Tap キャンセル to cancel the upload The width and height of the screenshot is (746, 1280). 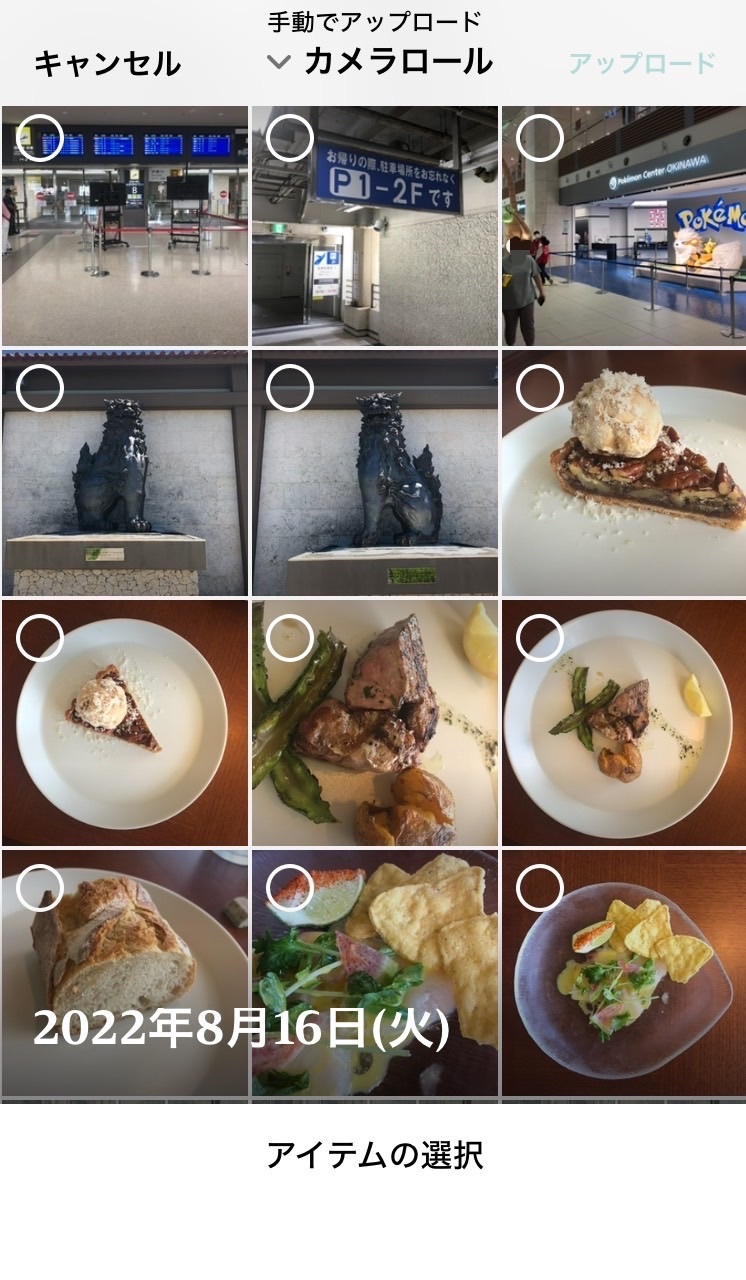(107, 64)
